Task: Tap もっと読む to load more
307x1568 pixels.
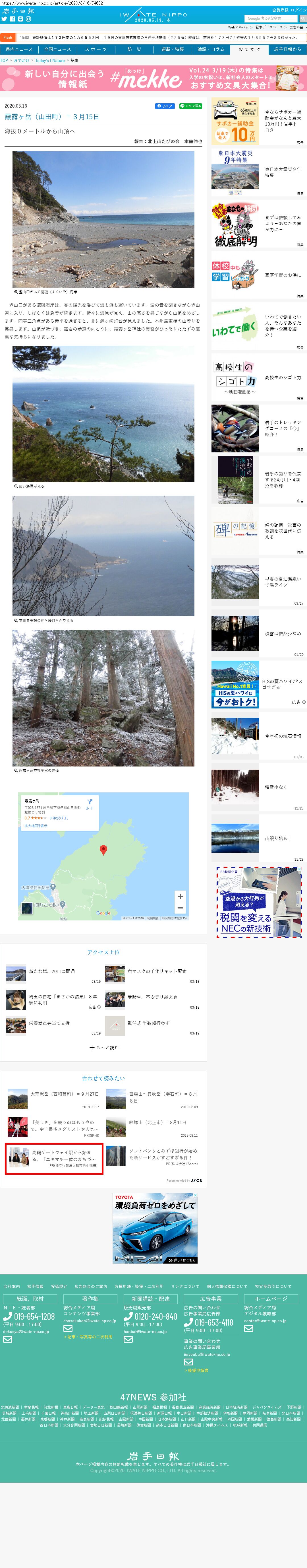Action: [x=104, y=1048]
